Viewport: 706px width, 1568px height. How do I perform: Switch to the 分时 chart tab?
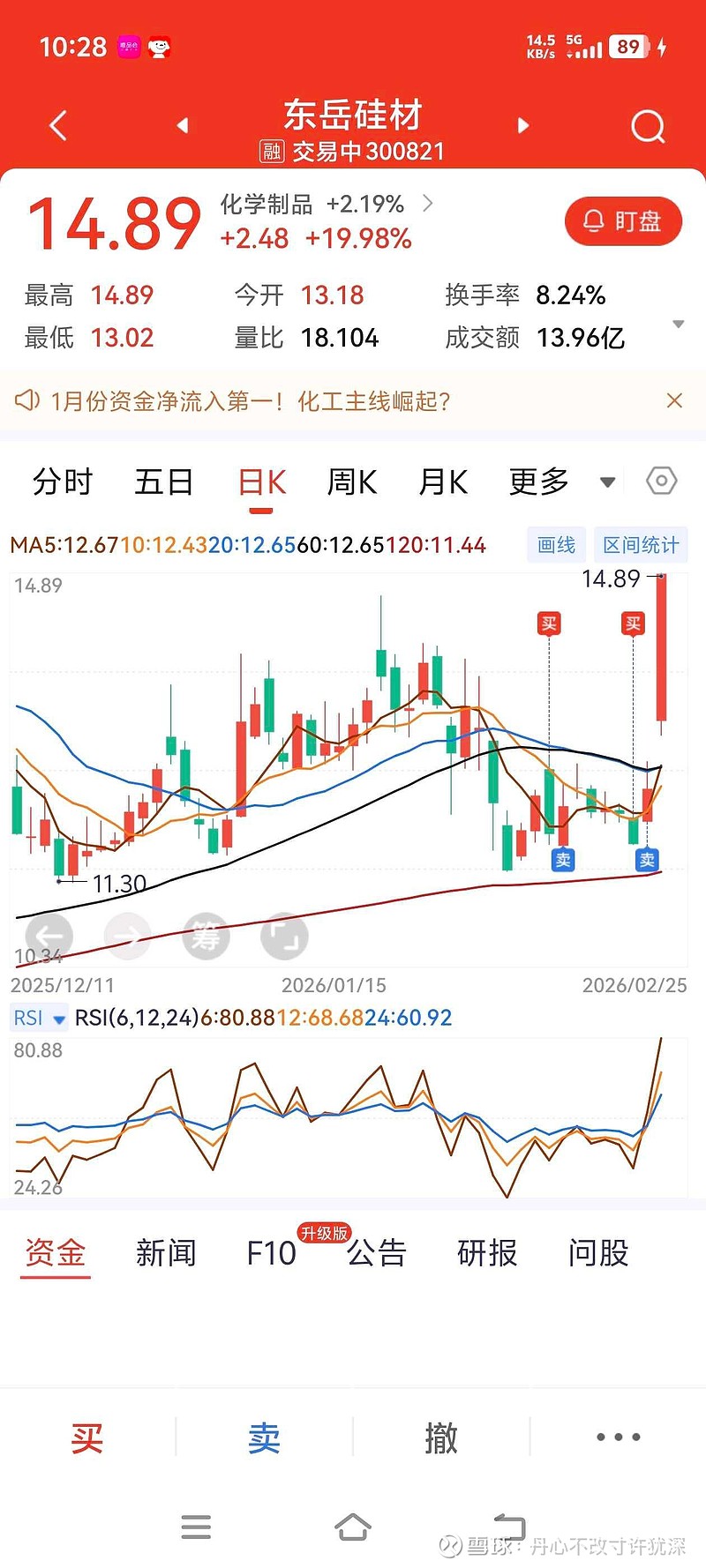pos(62,482)
